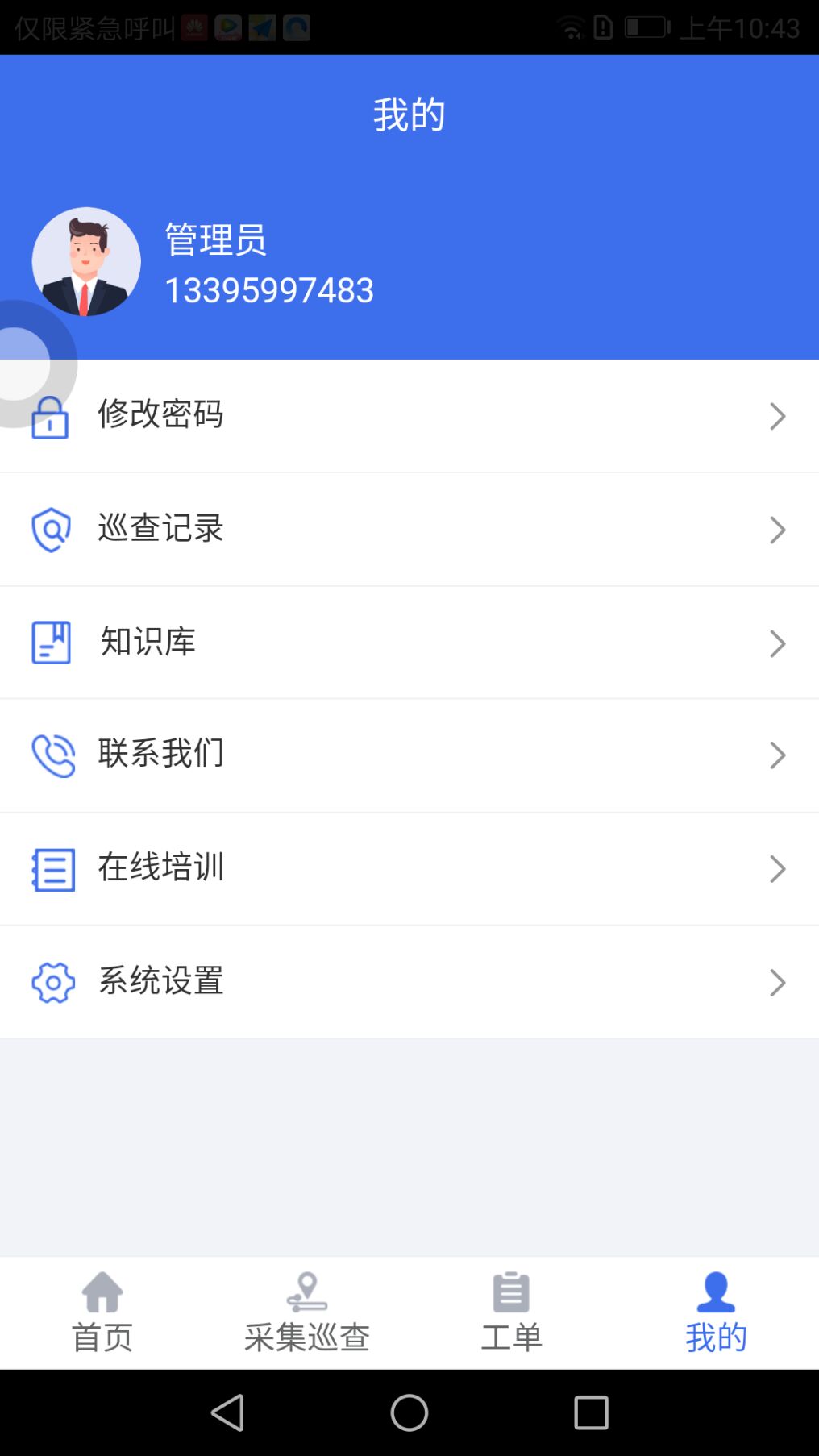The height and width of the screenshot is (1456, 819).
Task: Open the 联系我们 entry
Action: point(409,755)
